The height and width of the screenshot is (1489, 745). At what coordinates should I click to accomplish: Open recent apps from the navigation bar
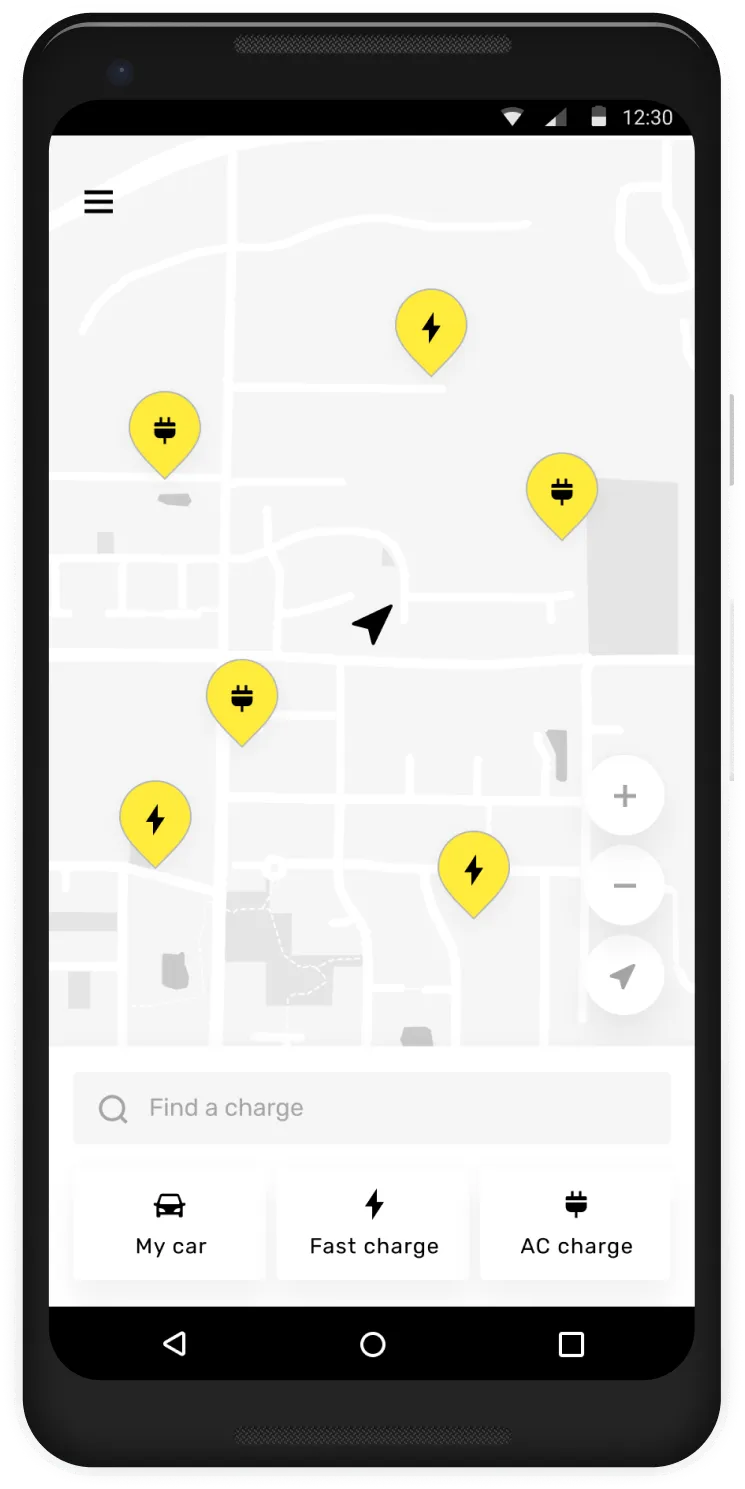click(571, 1344)
